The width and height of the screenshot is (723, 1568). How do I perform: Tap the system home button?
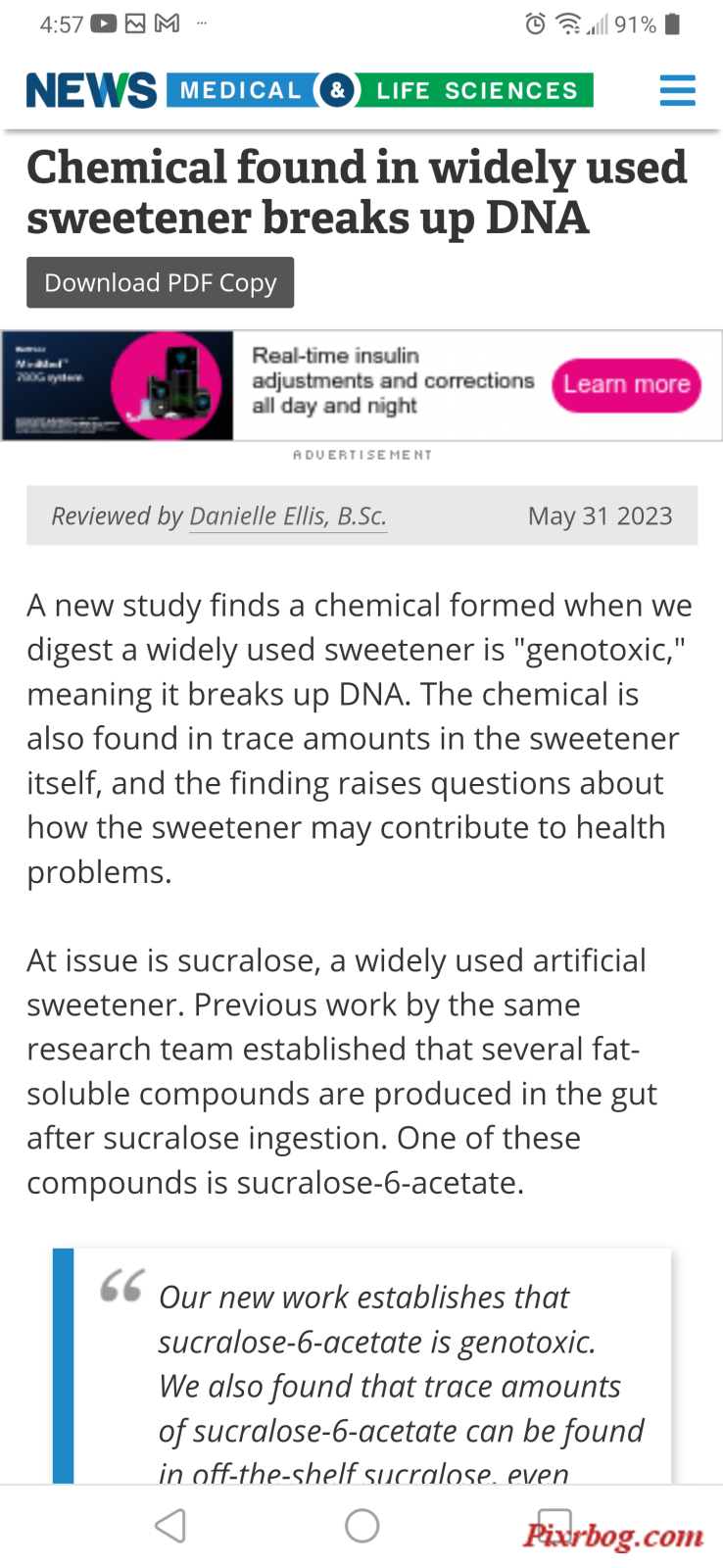point(362,1526)
